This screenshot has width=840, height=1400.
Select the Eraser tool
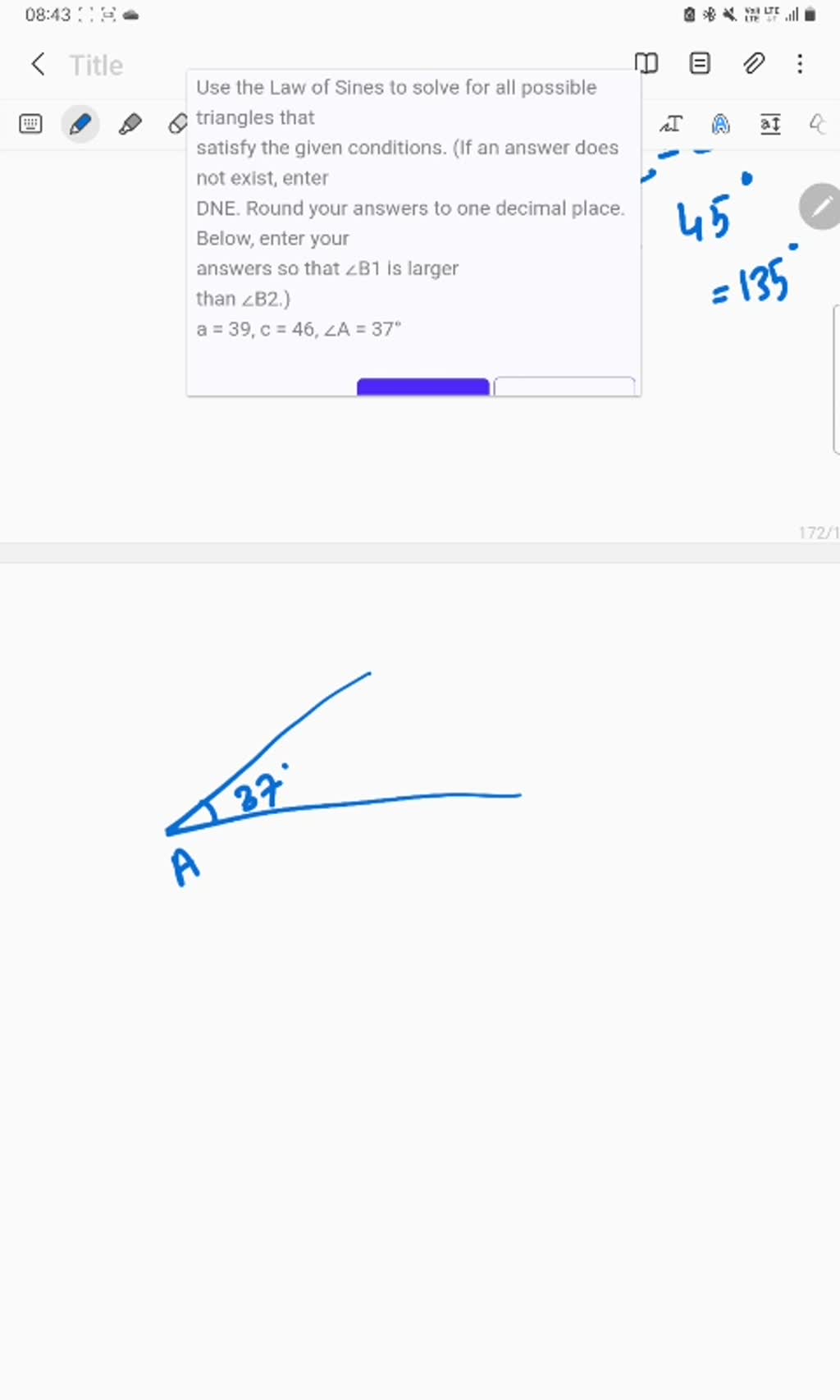(x=179, y=124)
